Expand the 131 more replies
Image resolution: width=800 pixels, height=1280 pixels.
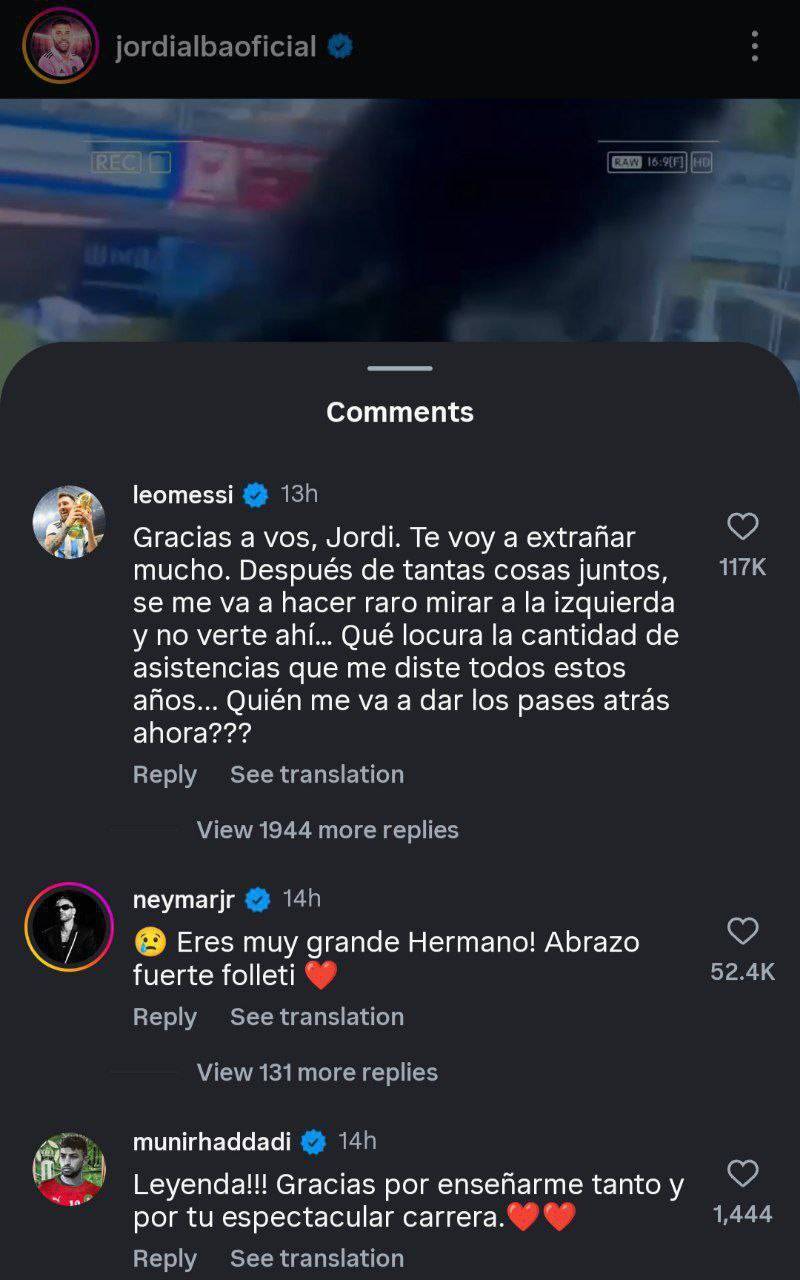pyautogui.click(x=317, y=1072)
